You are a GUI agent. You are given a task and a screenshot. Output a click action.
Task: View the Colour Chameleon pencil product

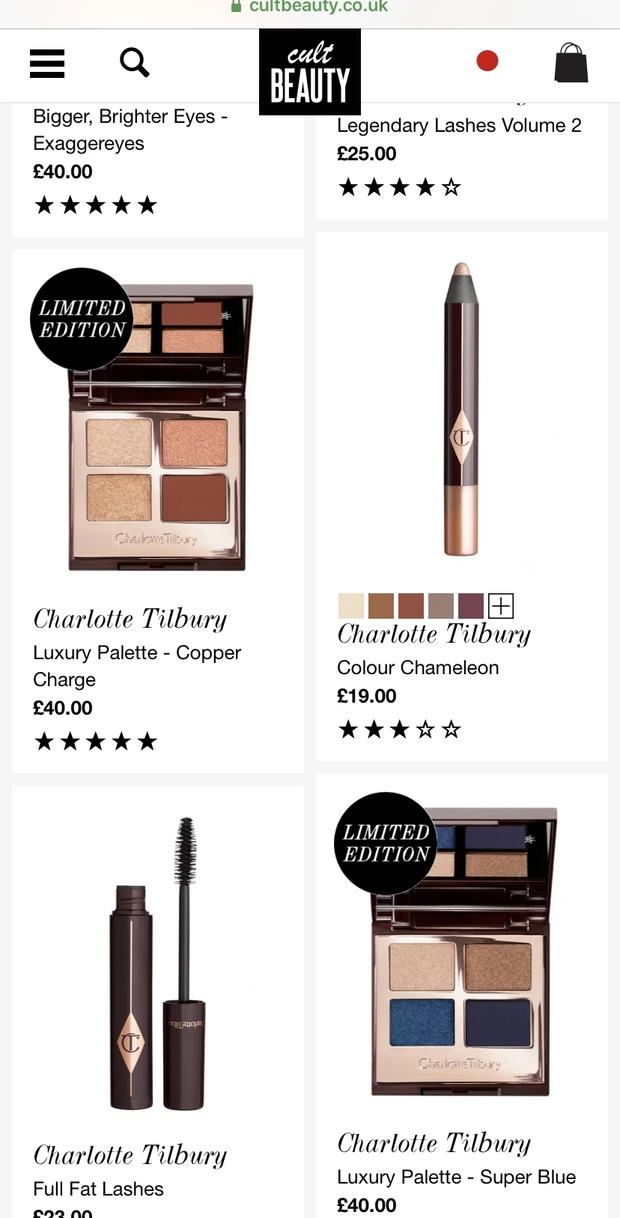click(461, 410)
